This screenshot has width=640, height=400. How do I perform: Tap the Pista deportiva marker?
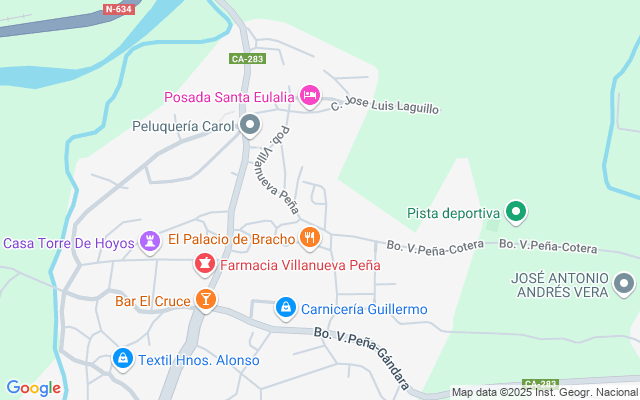pos(516,212)
